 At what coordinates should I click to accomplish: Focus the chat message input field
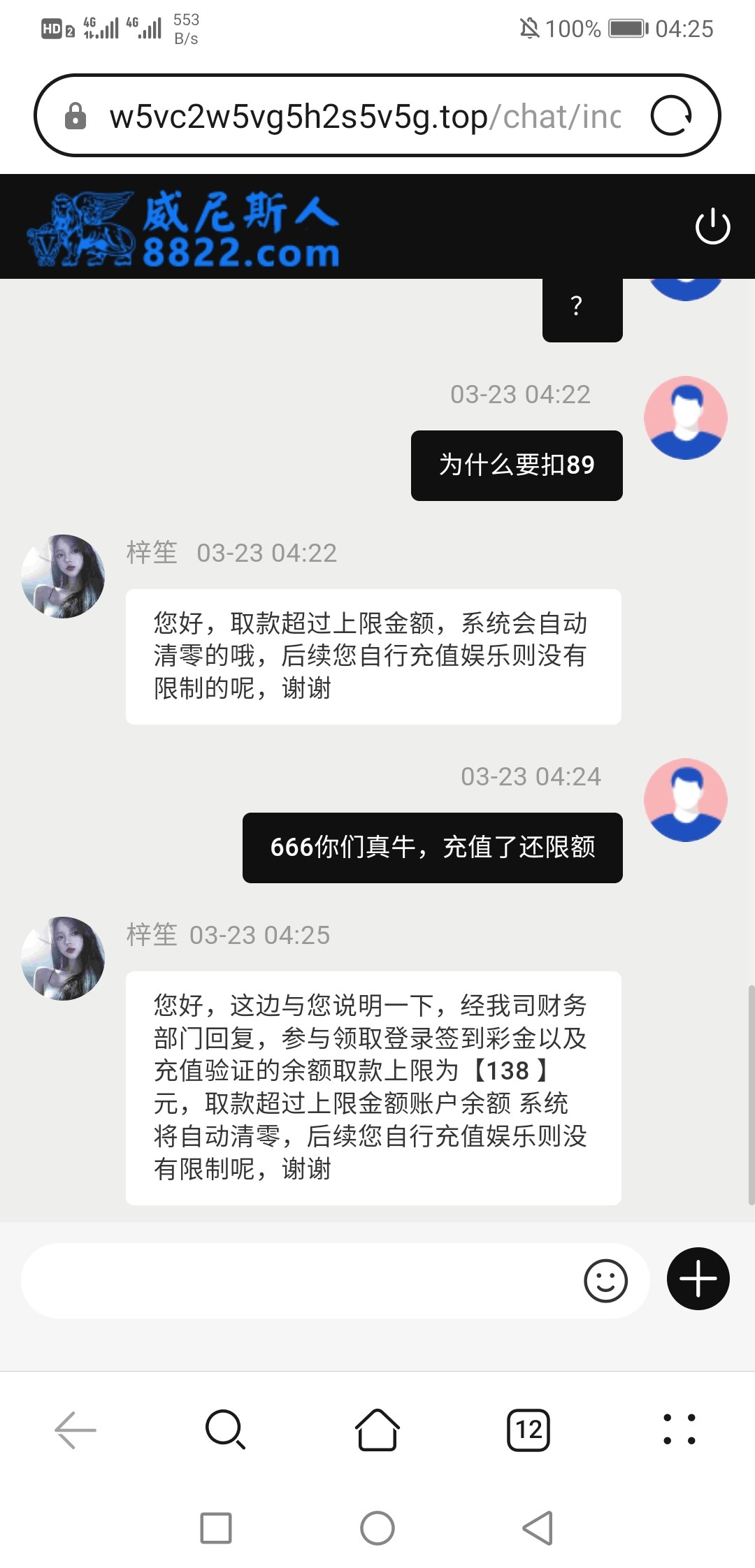click(x=301, y=1281)
